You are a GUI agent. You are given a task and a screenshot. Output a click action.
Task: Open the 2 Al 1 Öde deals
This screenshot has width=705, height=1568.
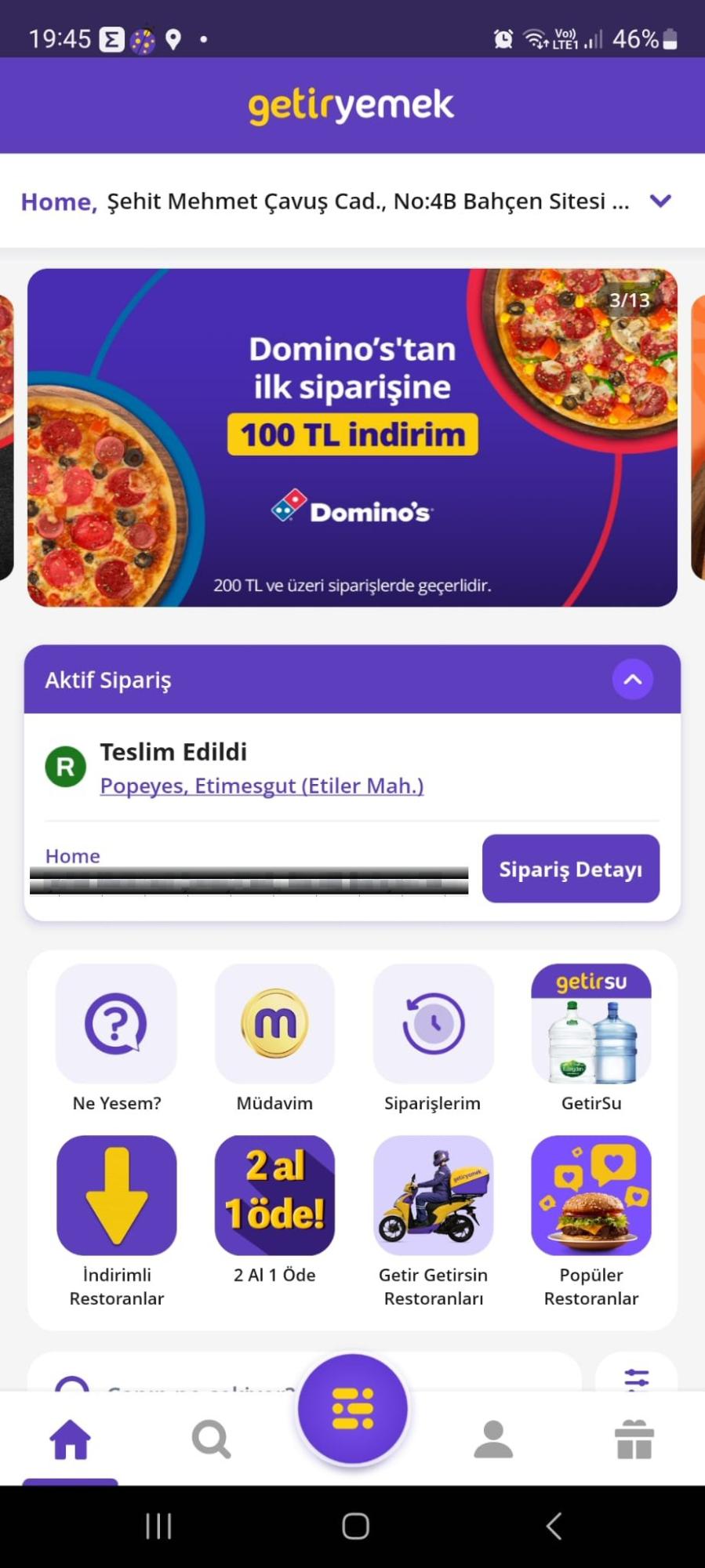click(x=274, y=1196)
